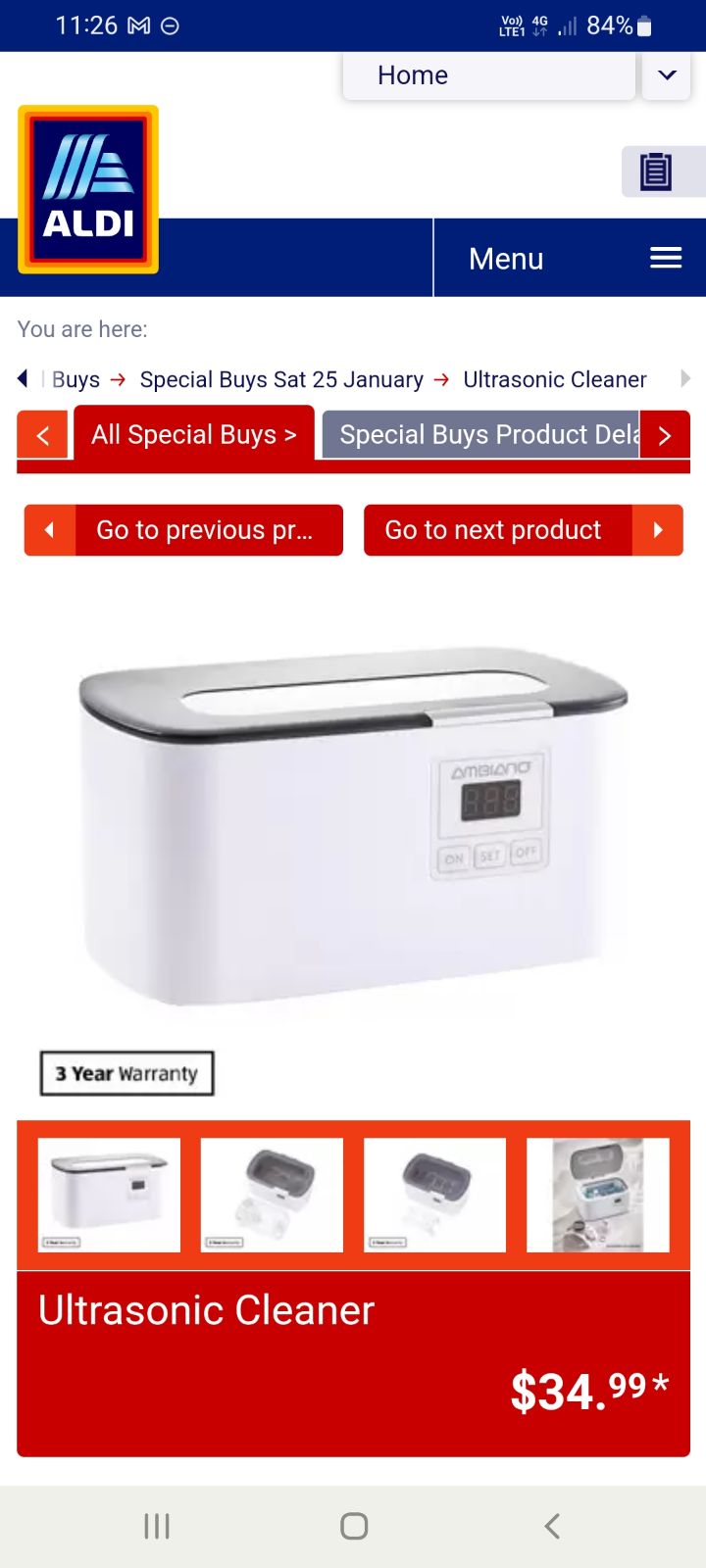Move the tab strip left with the arrow

click(43, 435)
